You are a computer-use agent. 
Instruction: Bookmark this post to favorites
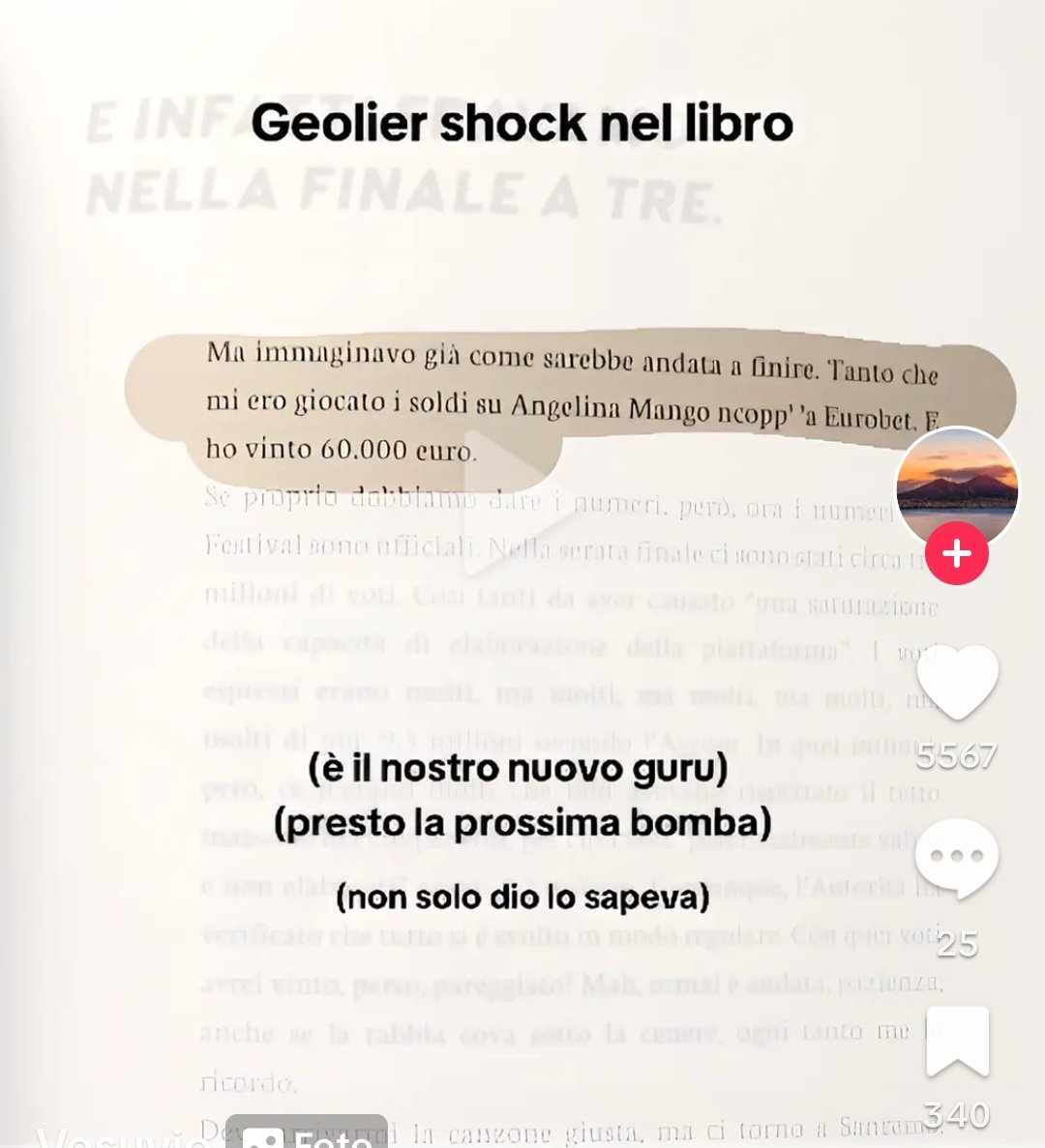(957, 1042)
